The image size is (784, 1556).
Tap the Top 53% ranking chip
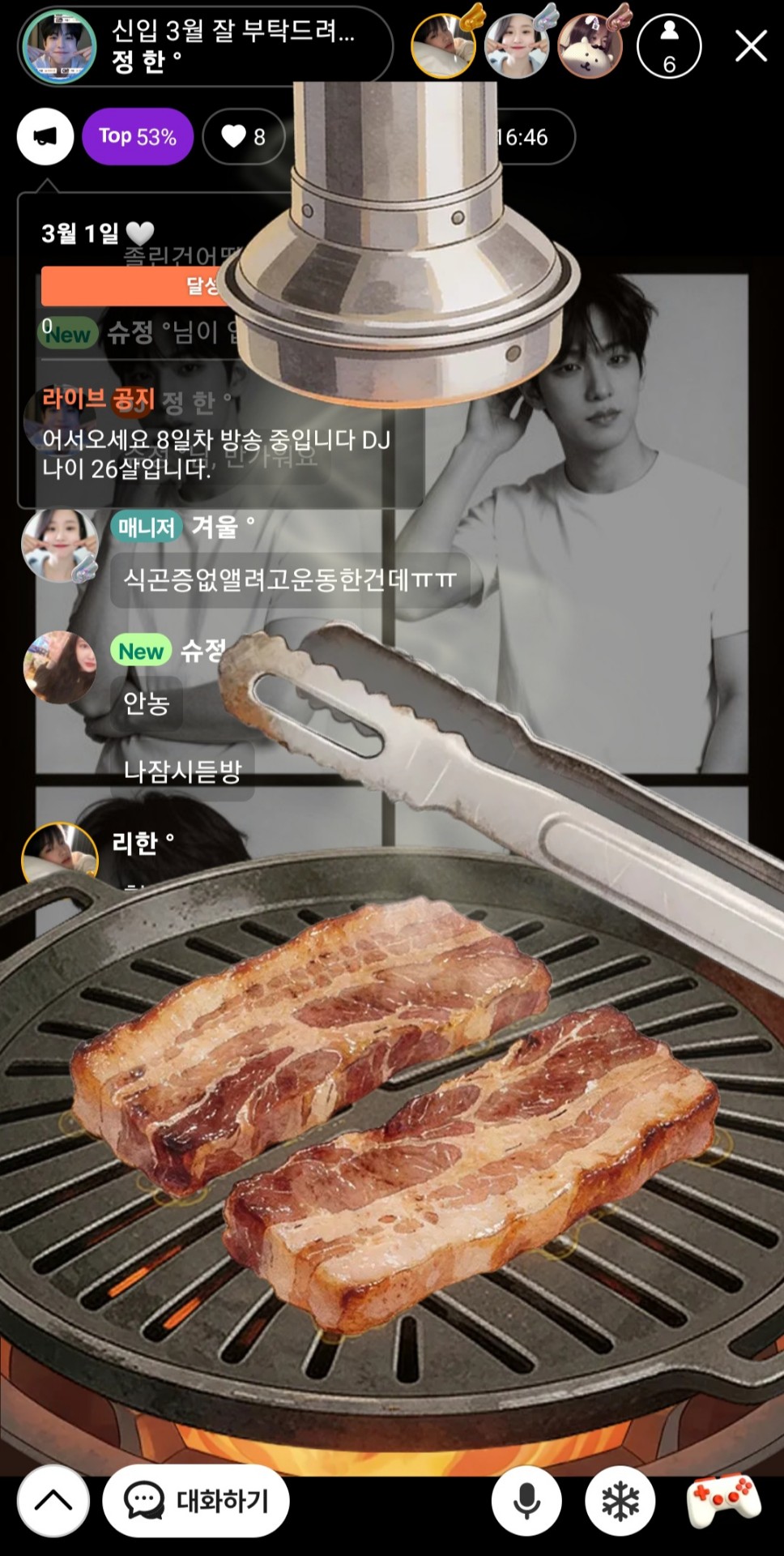tap(138, 136)
